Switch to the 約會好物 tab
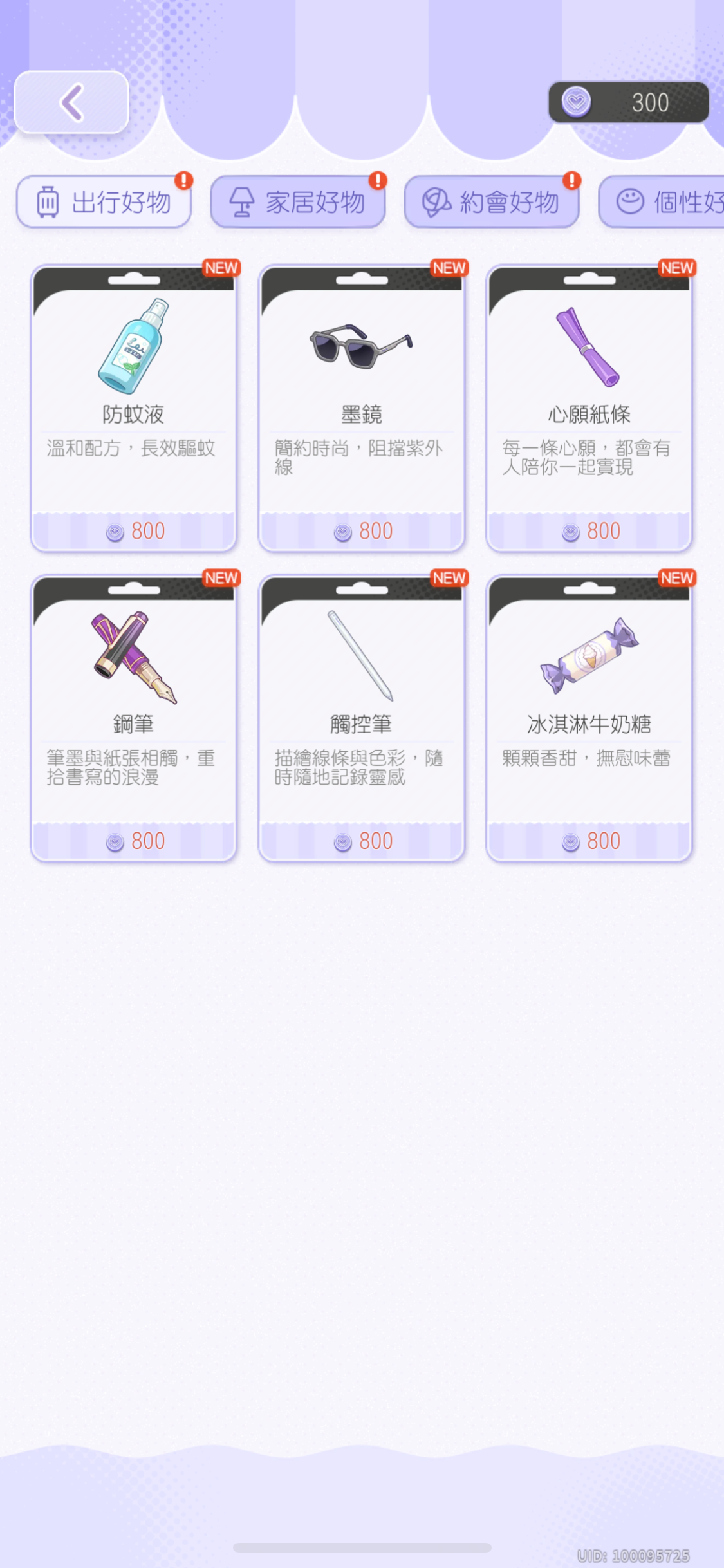This screenshot has width=724, height=1568. [492, 202]
